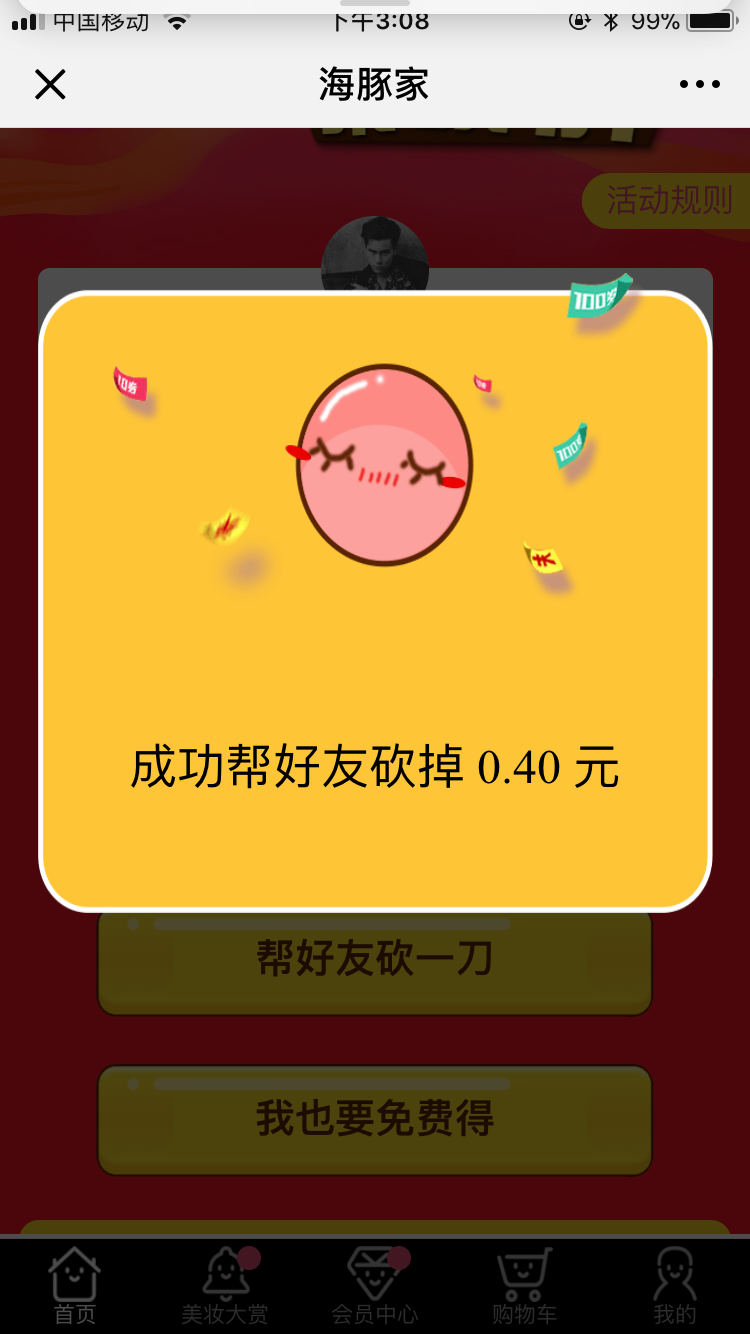Screen dimensions: 750x1334
Task: Tap 帮好友砍一刀 button
Action: [x=375, y=961]
